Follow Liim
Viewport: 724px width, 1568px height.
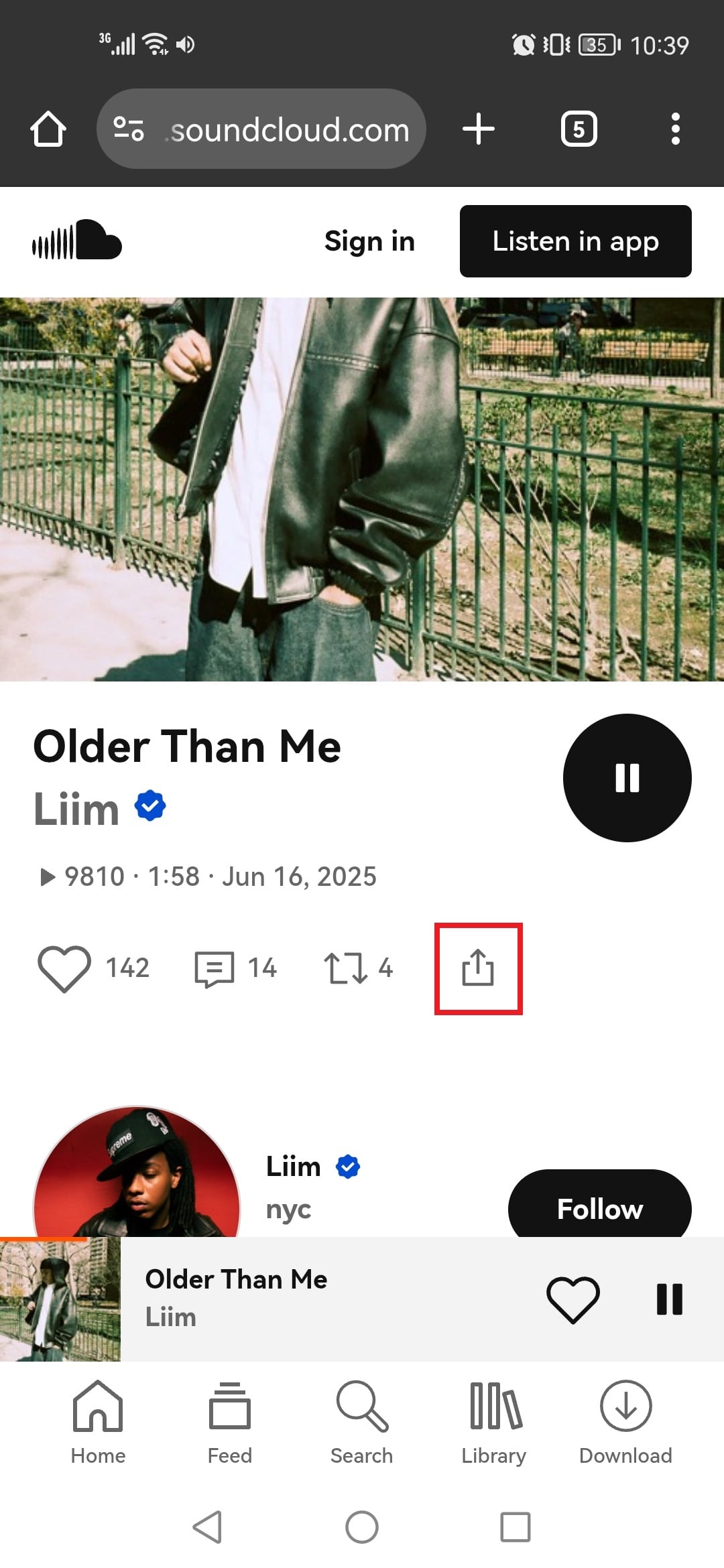(599, 1207)
